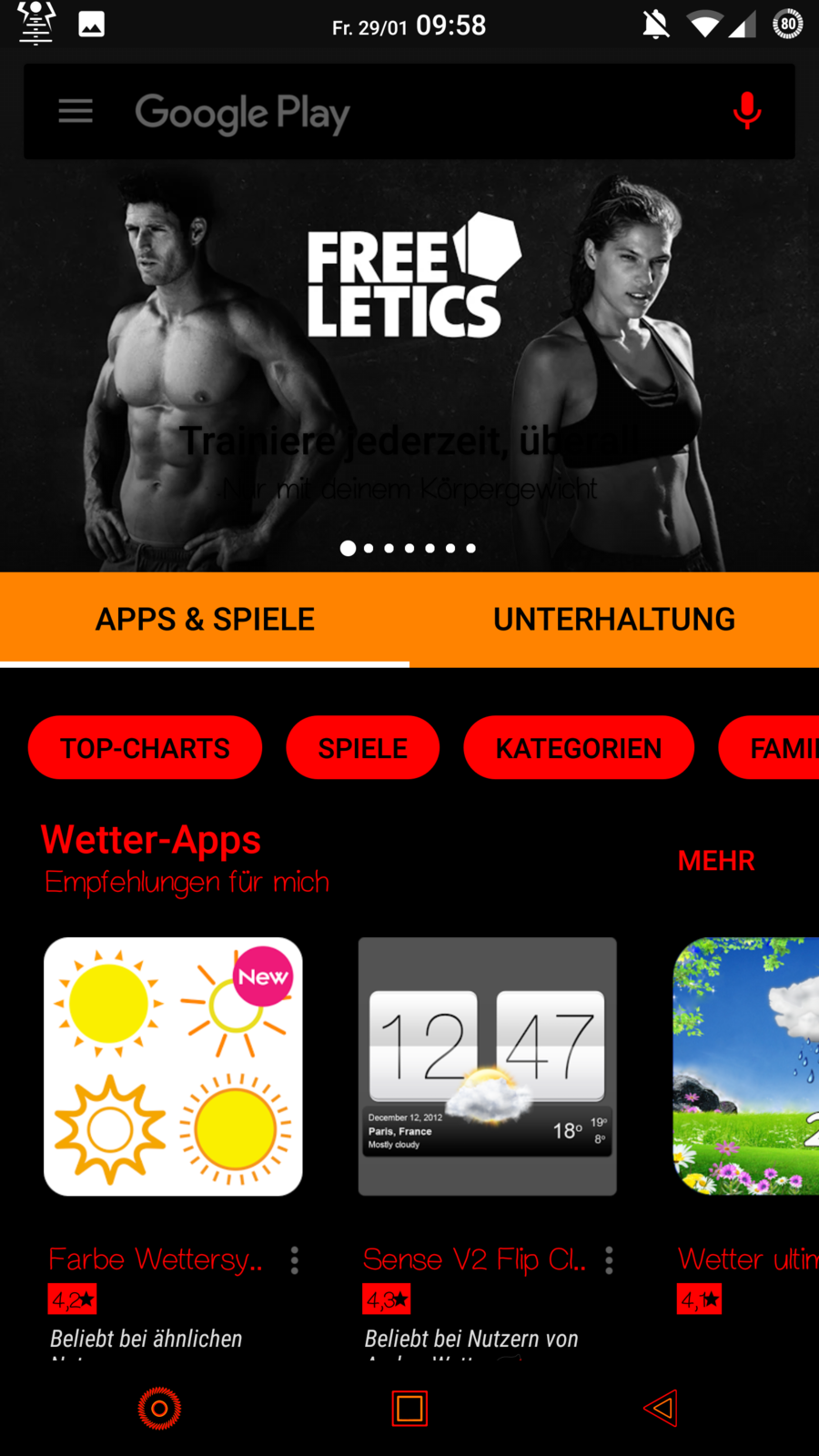The width and height of the screenshot is (819, 1456).
Task: Open overflow menu for Sense V2 Flip Cl..
Action: click(609, 1260)
